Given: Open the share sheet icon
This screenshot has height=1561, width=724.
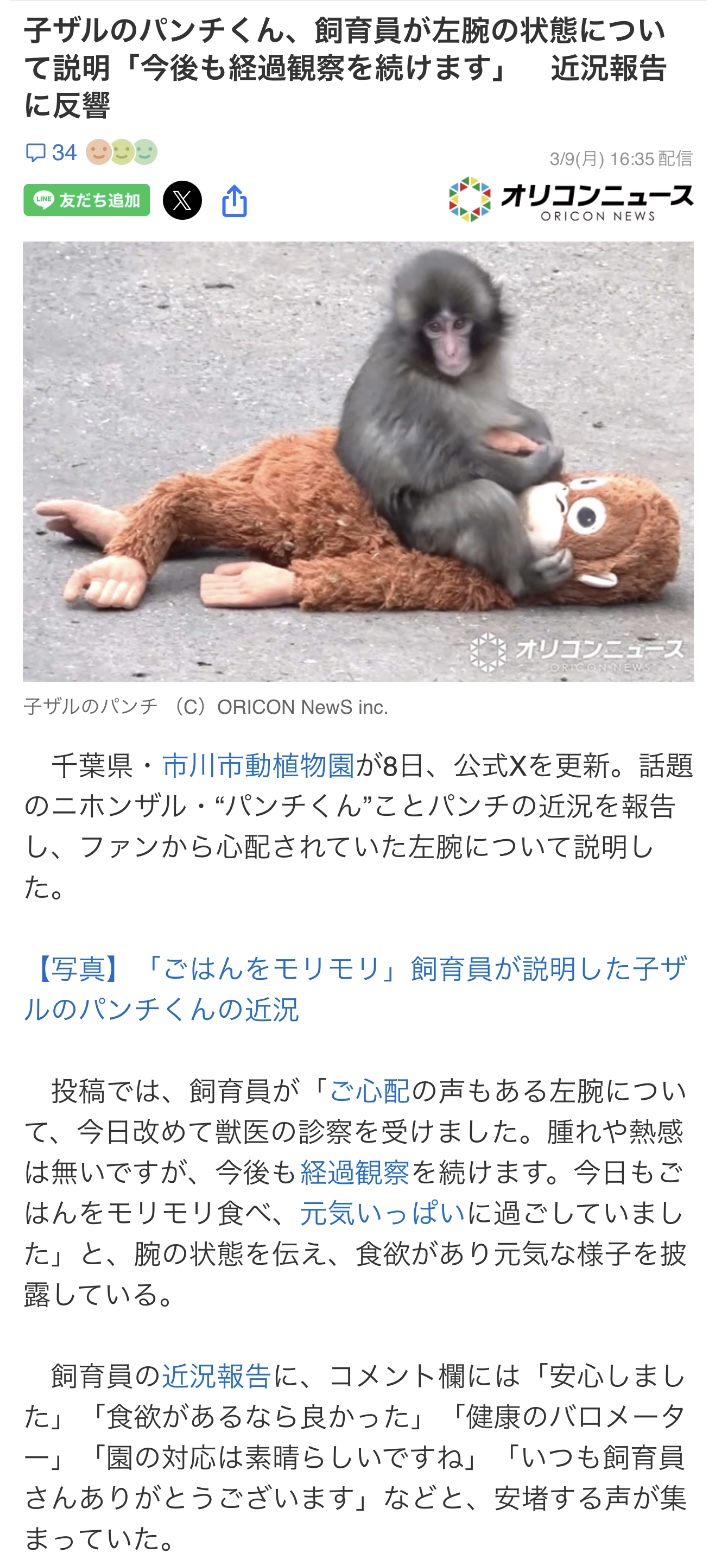Looking at the screenshot, I should click(x=234, y=201).
